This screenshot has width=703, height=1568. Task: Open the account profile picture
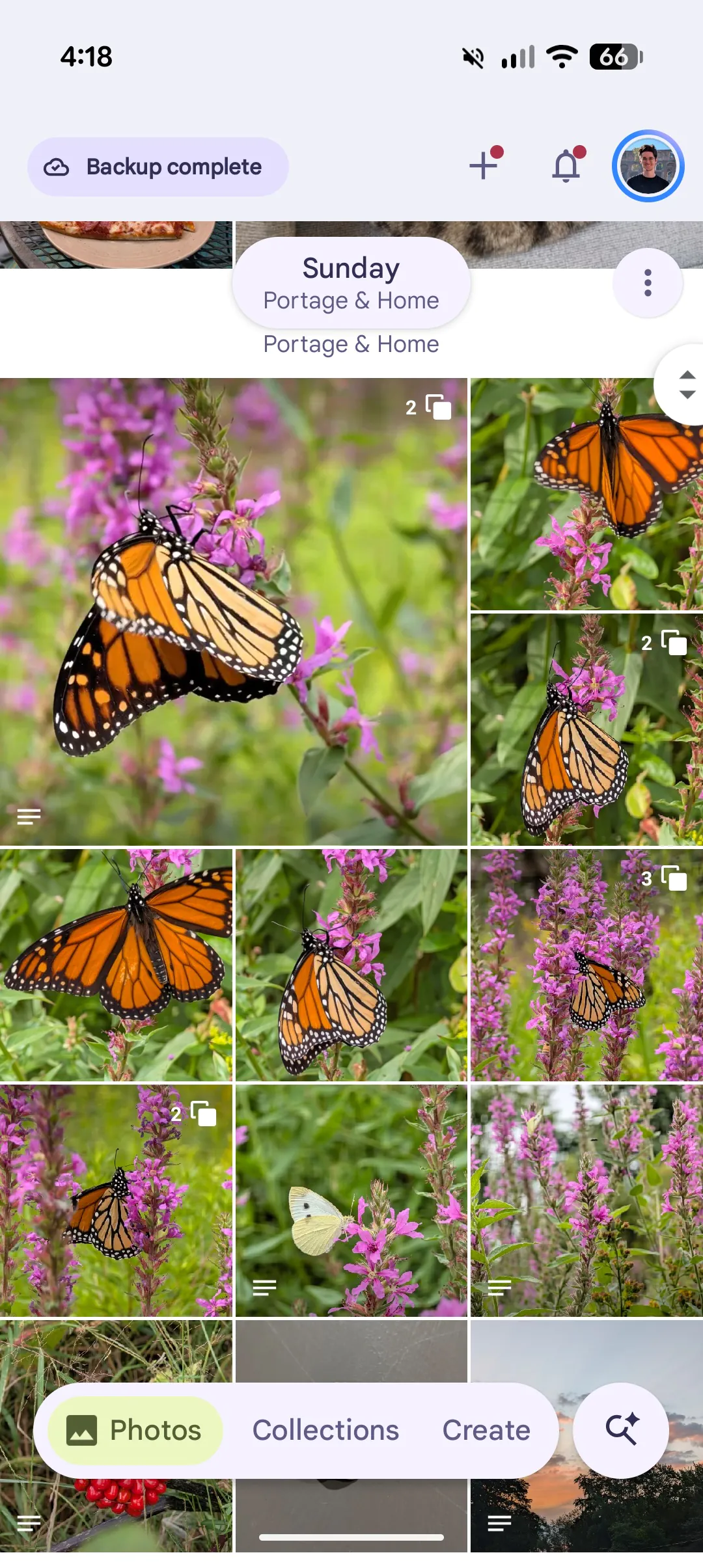648,166
